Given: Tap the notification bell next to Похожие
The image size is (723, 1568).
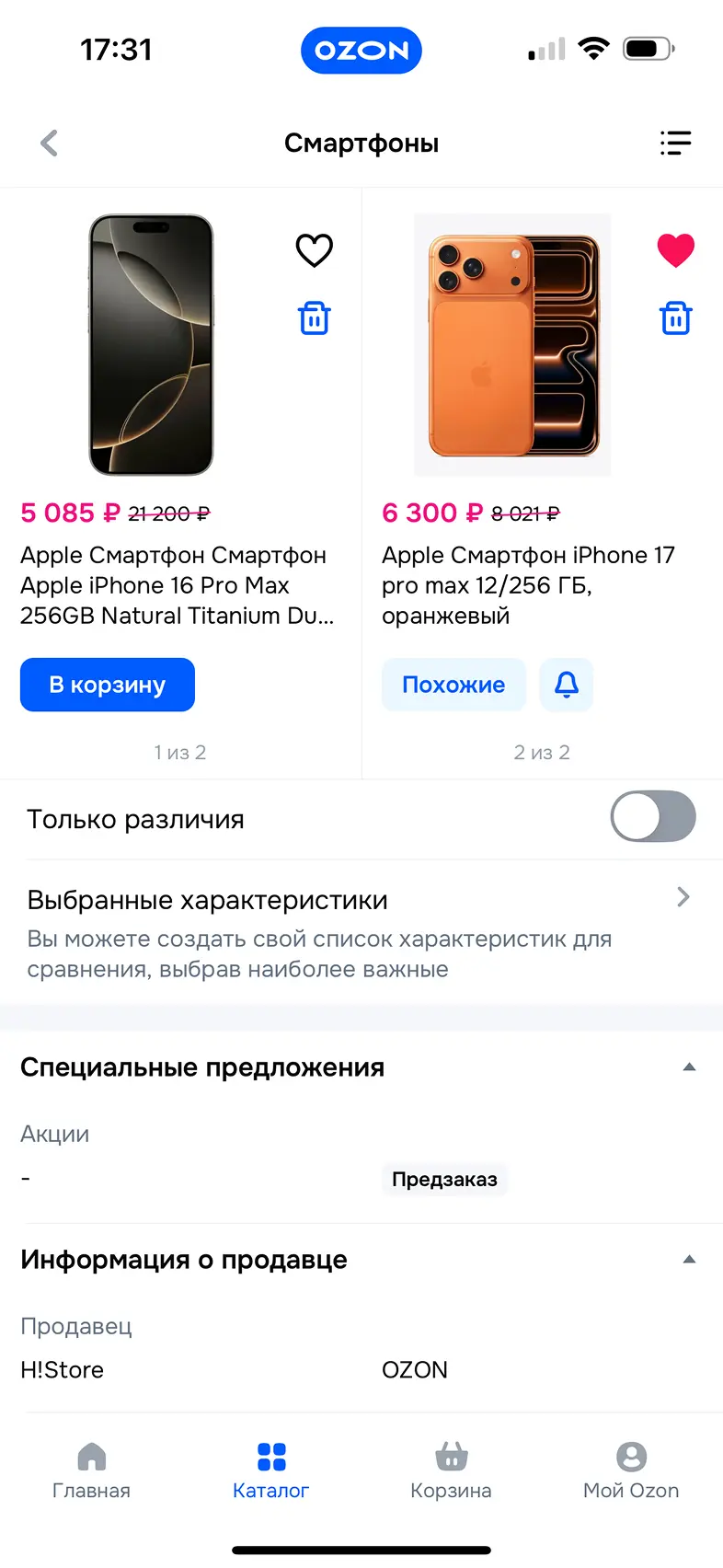Looking at the screenshot, I should click(x=567, y=685).
